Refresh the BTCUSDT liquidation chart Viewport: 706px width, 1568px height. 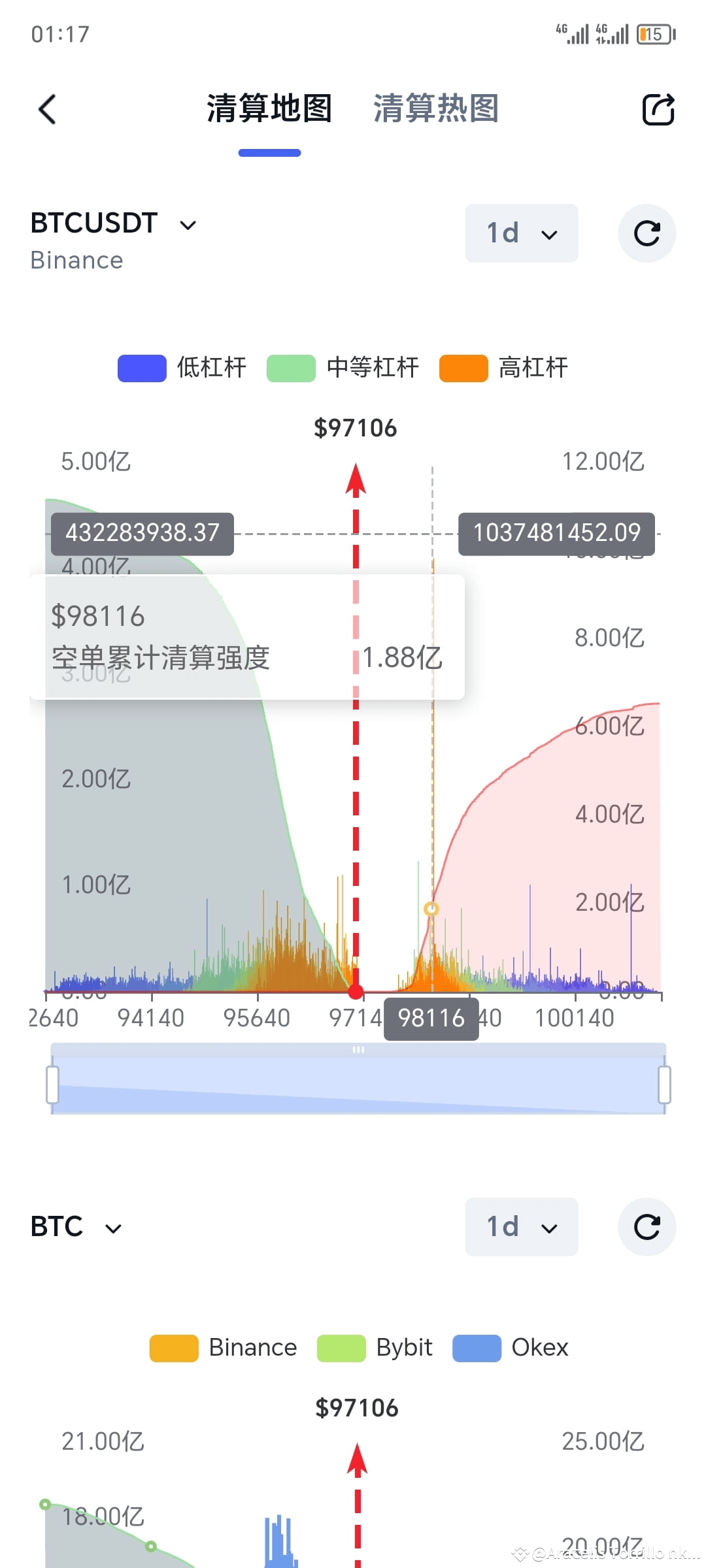(x=646, y=233)
